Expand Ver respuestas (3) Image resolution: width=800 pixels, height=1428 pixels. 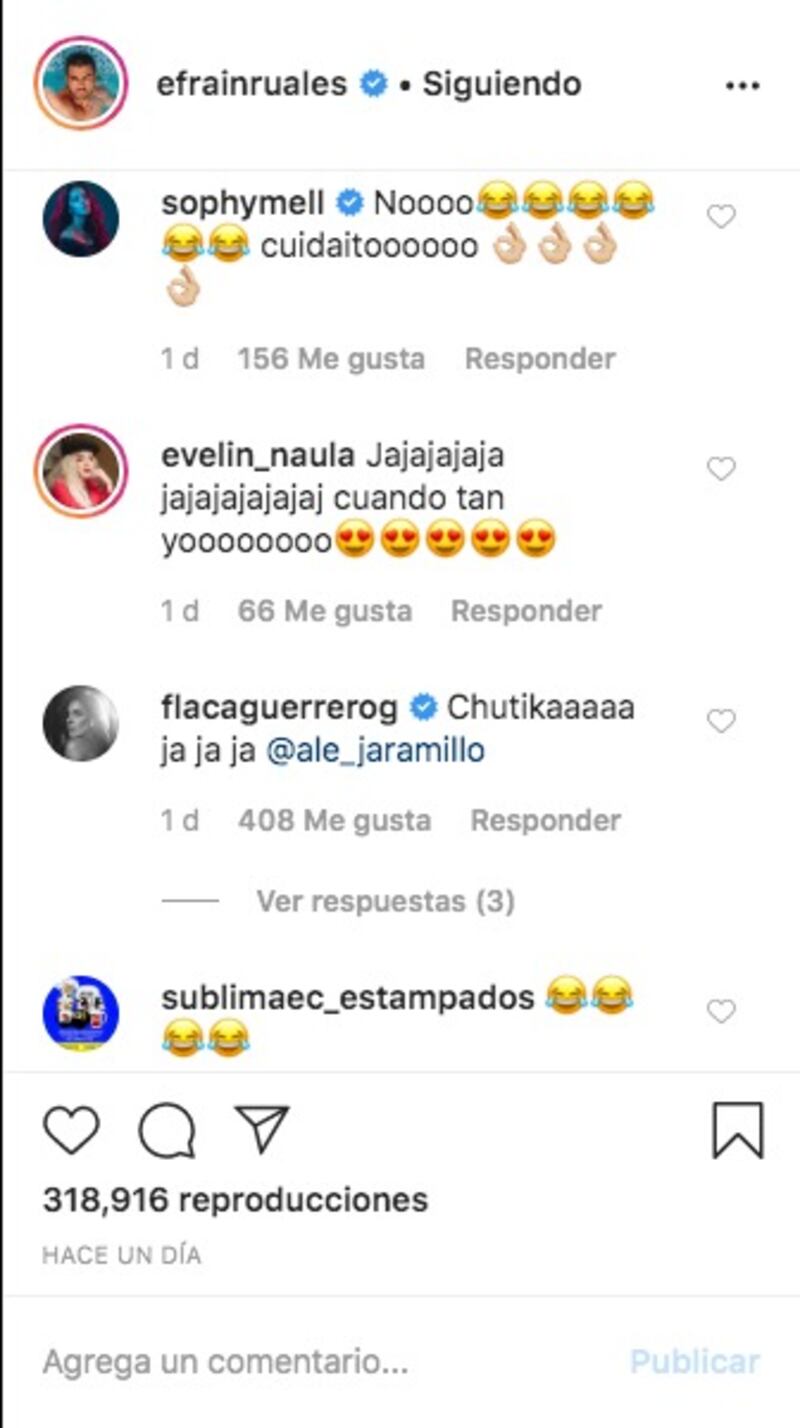pos(385,902)
